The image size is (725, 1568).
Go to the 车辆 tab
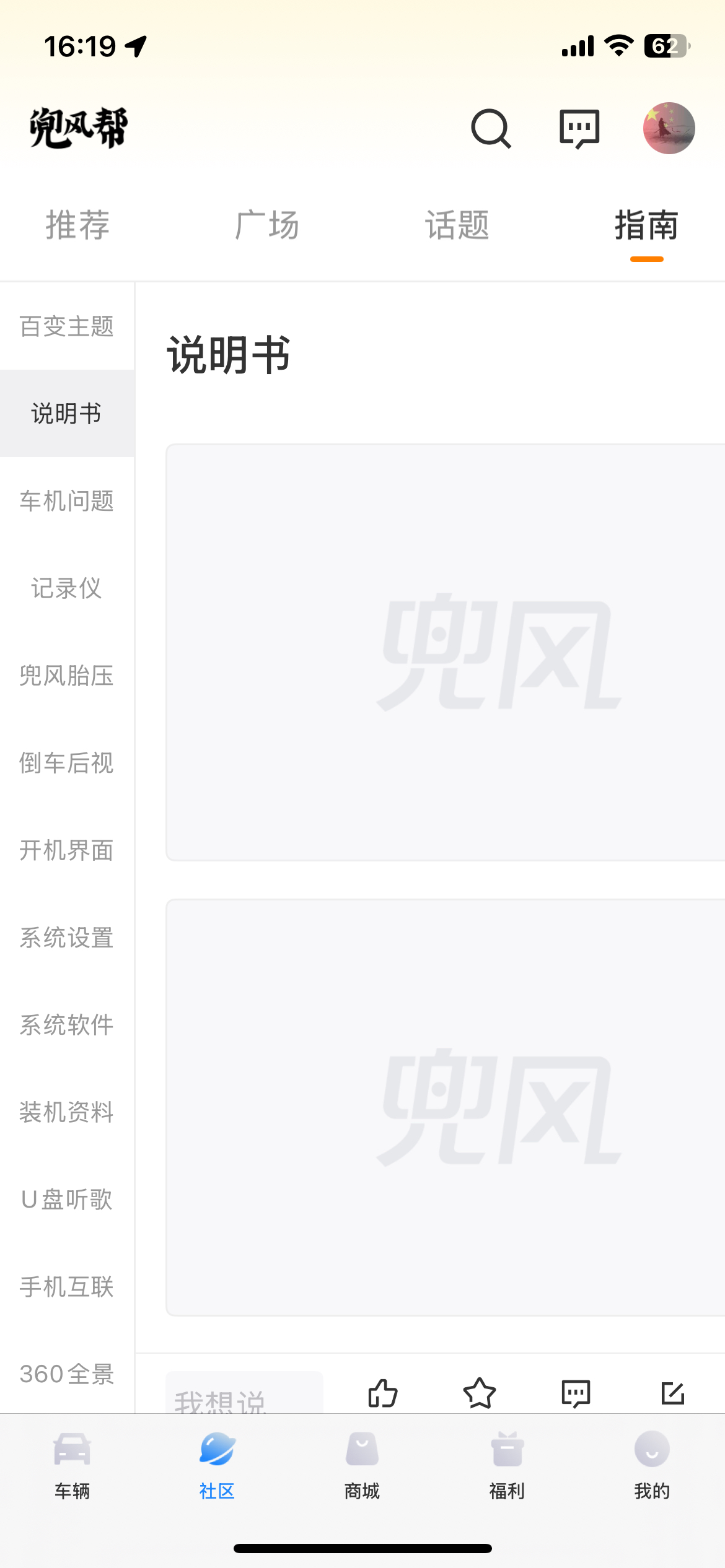tap(72, 1465)
